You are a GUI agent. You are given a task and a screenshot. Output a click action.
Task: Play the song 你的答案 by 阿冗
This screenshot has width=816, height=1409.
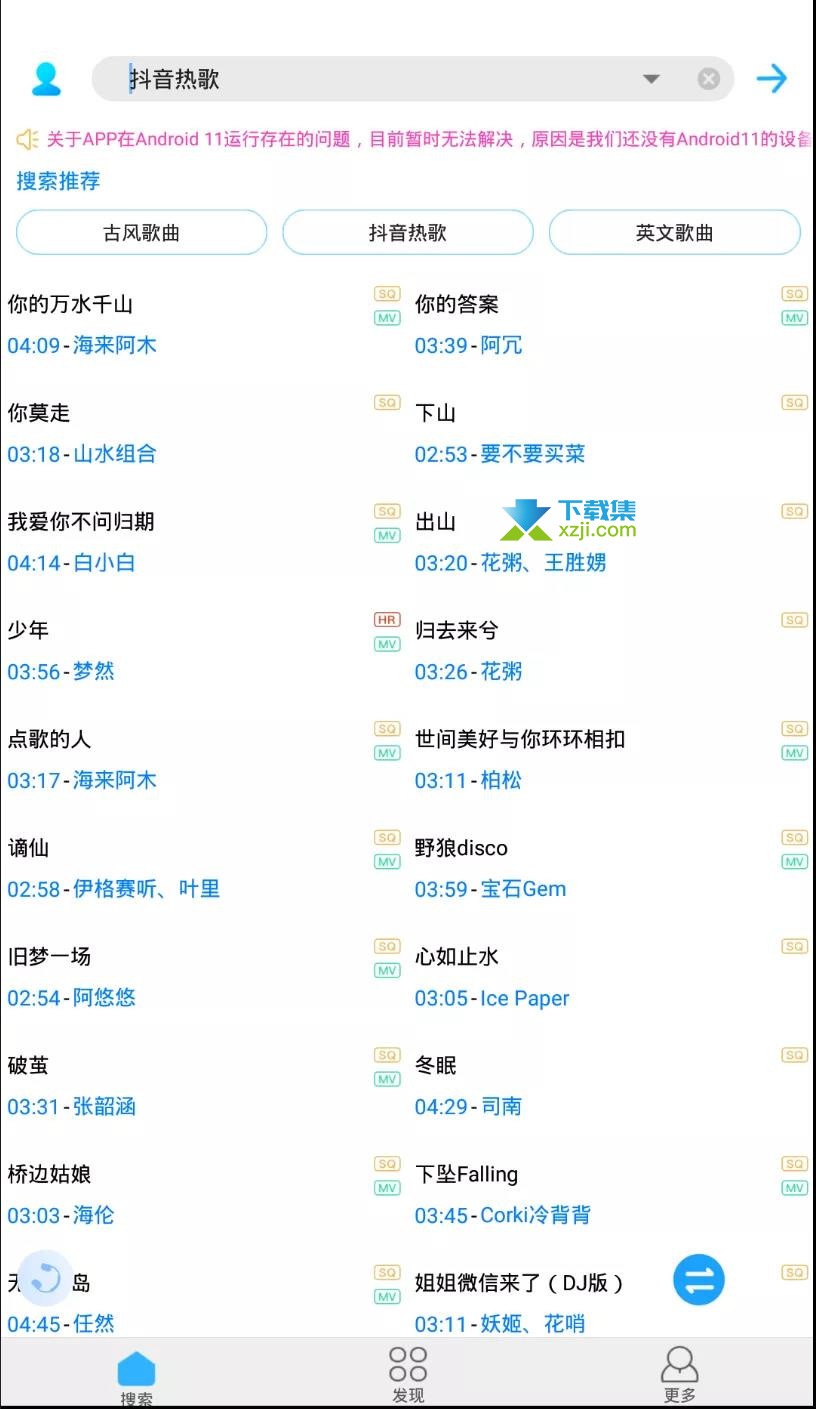click(612, 324)
